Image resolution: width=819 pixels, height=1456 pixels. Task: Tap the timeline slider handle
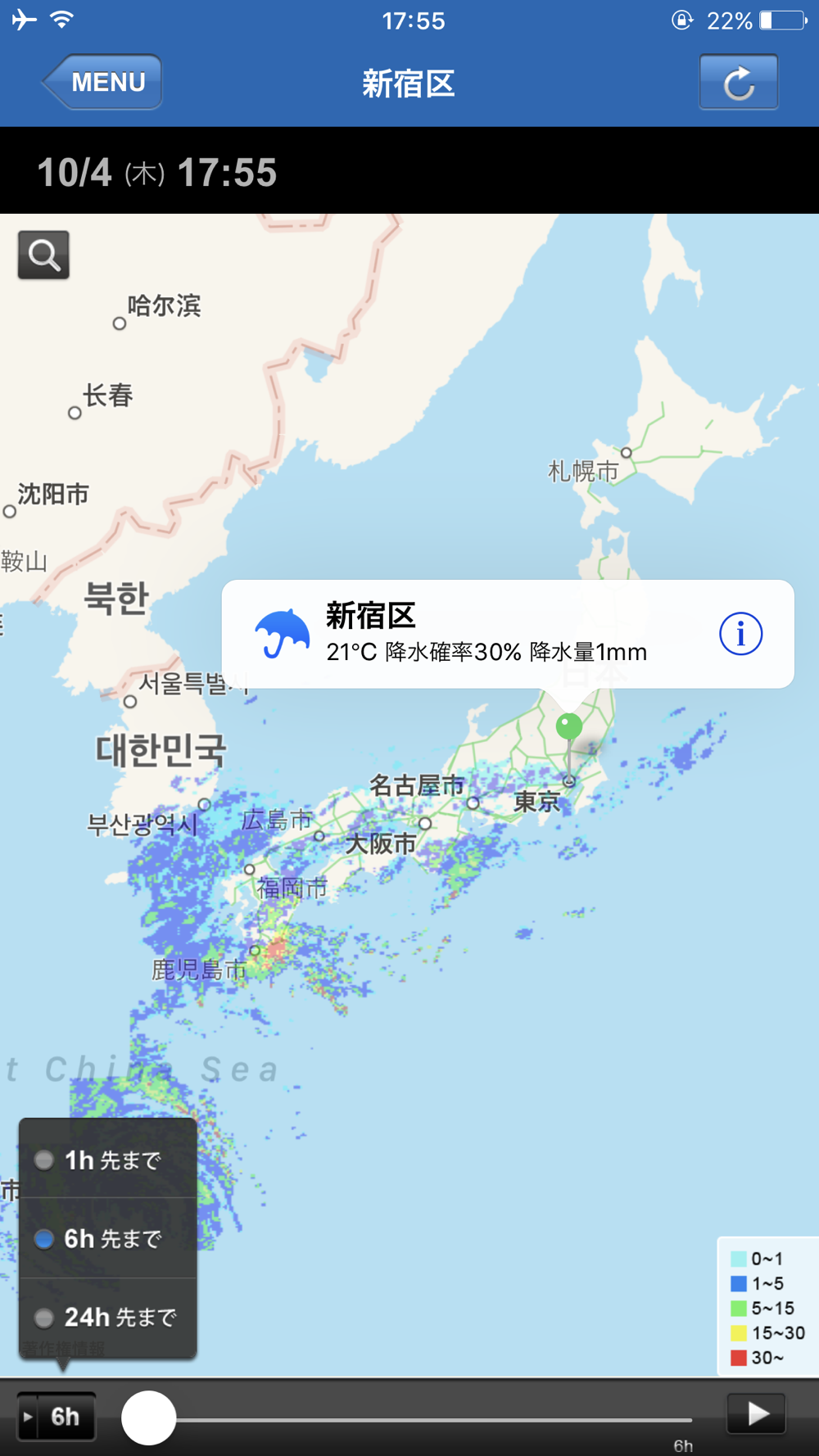tap(148, 1418)
